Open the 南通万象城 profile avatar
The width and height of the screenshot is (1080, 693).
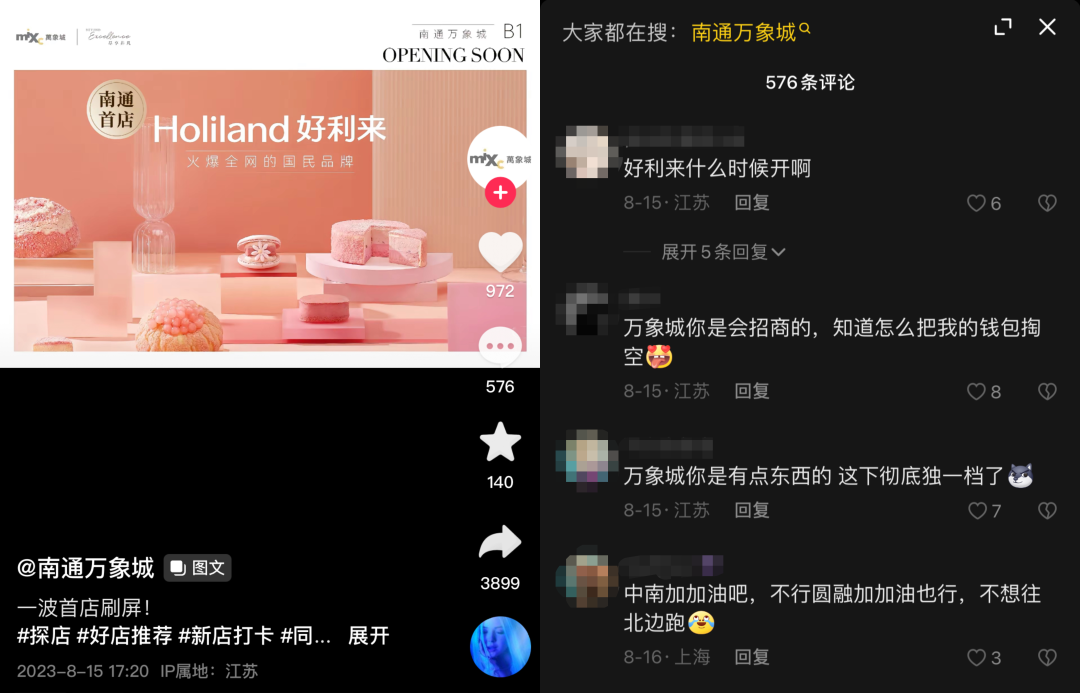[498, 157]
